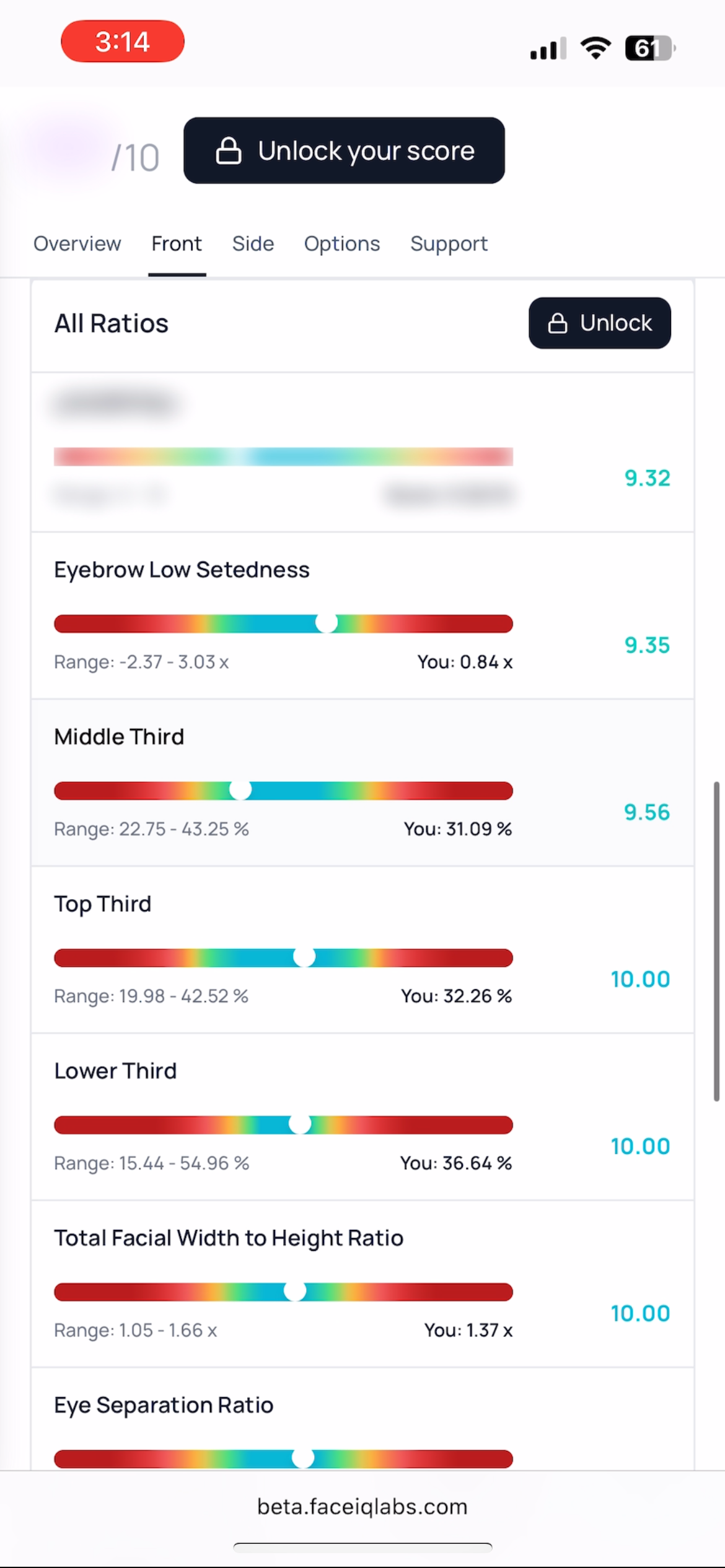Open the Support tab
Image resolution: width=725 pixels, height=1568 pixels.
tap(449, 244)
